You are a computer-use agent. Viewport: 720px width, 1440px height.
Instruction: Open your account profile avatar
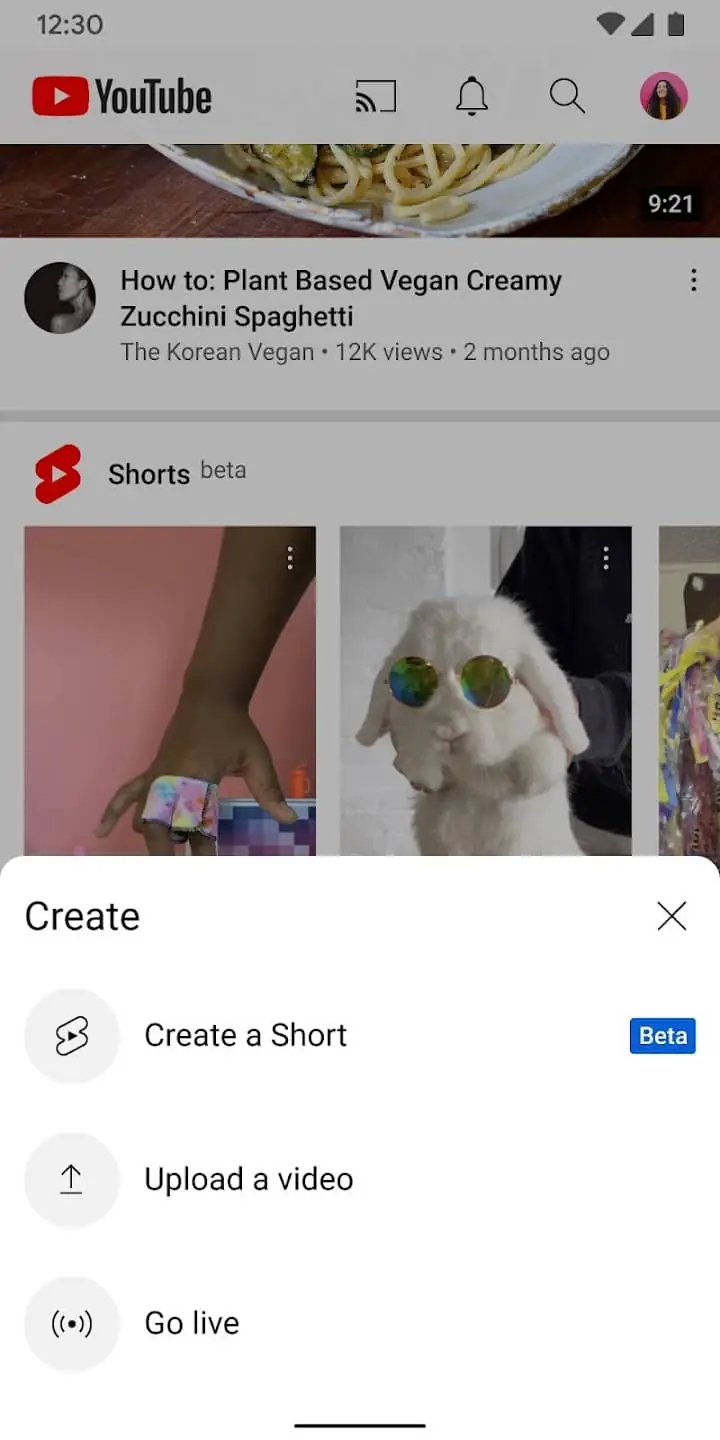coord(663,96)
